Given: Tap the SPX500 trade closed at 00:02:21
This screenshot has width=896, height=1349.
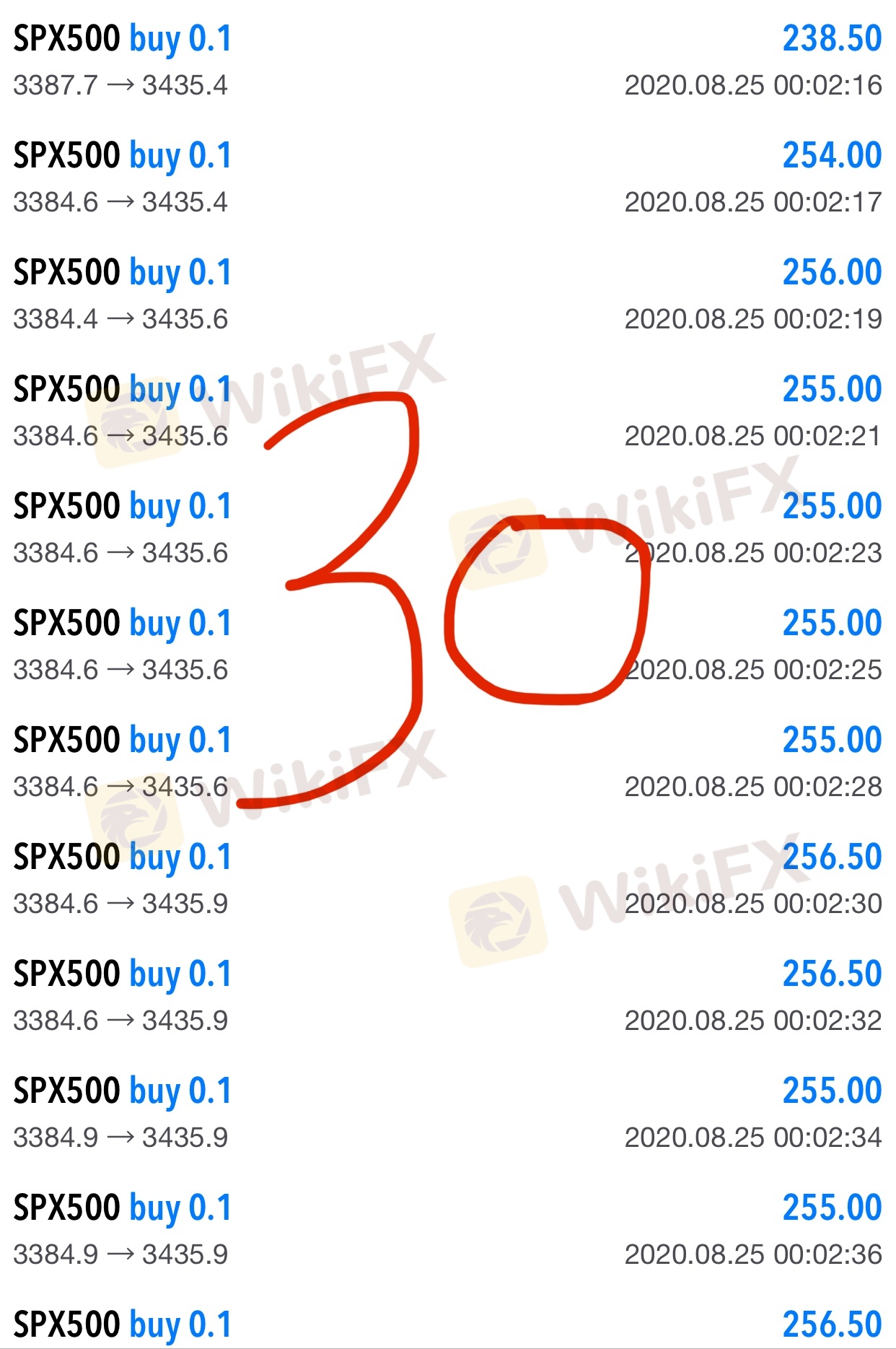Looking at the screenshot, I should coord(447,411).
